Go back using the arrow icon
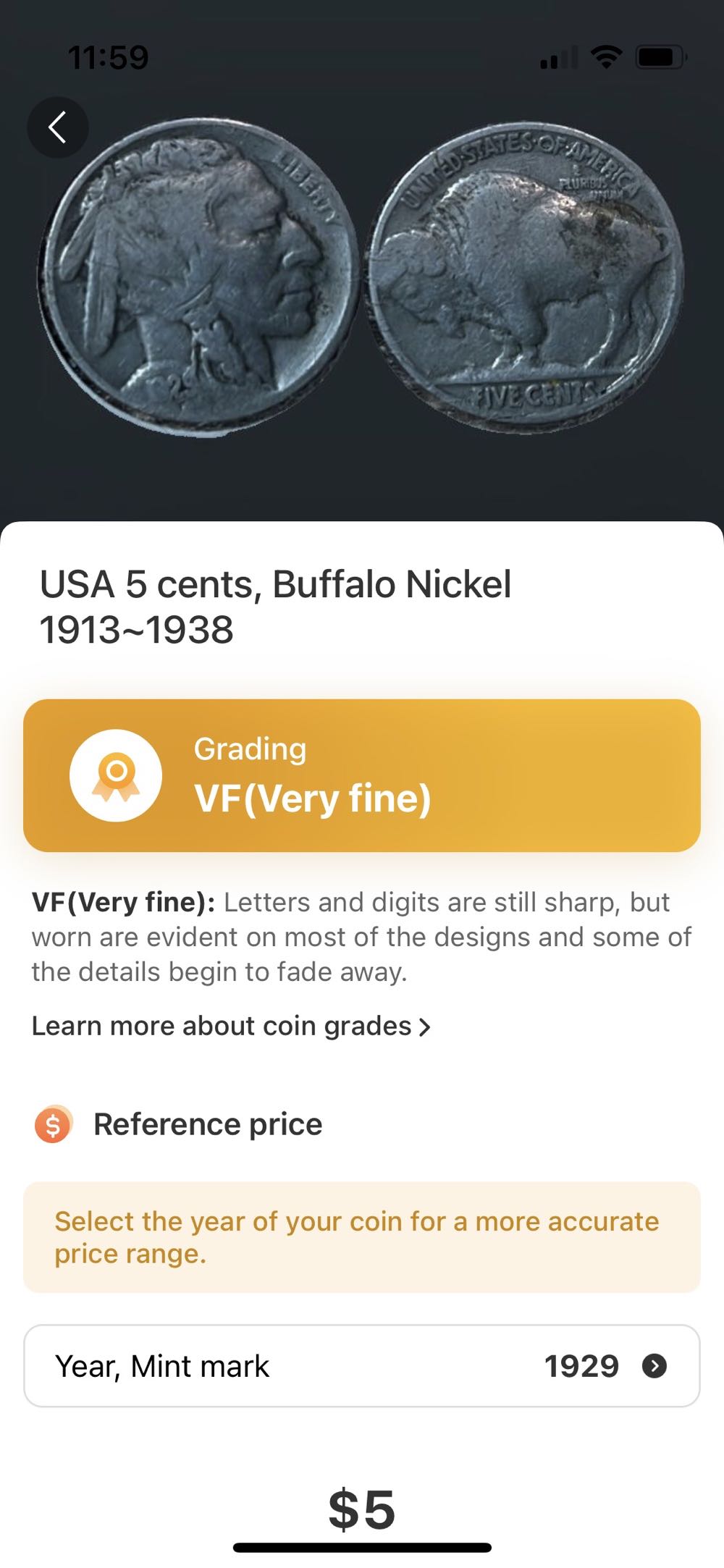The height and width of the screenshot is (1568, 724). click(x=58, y=127)
